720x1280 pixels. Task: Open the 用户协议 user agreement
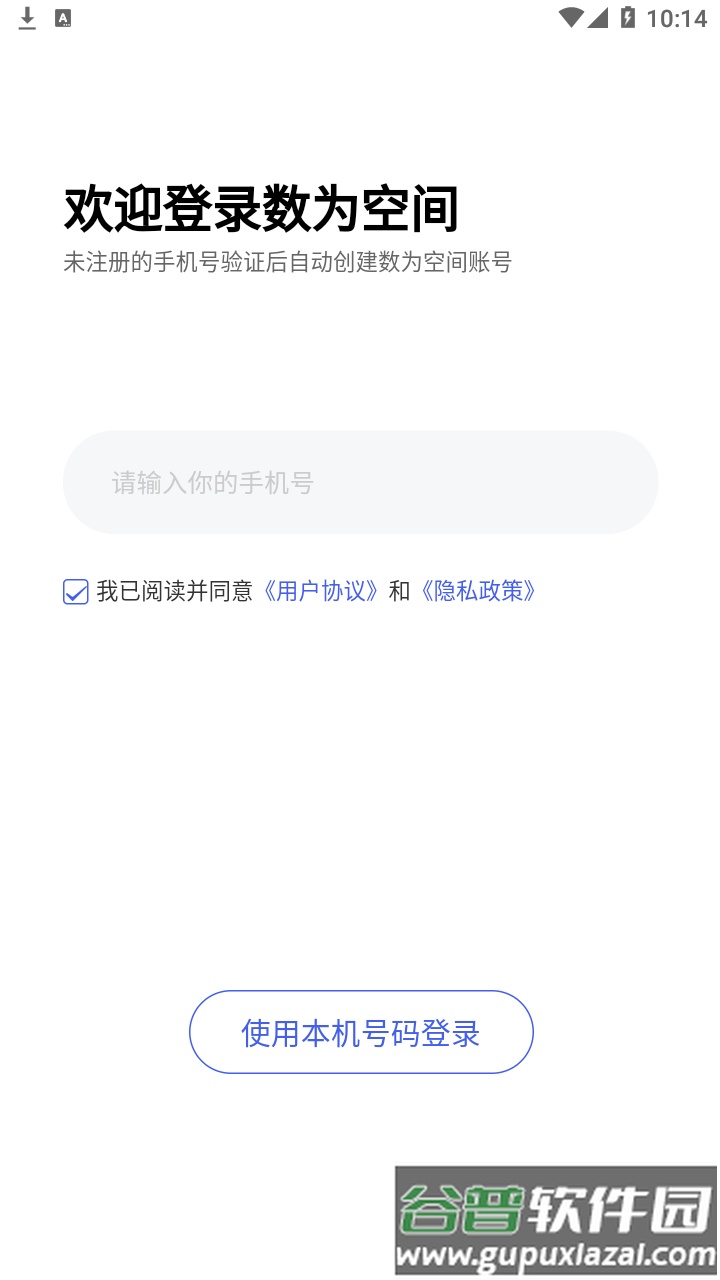tap(321, 591)
